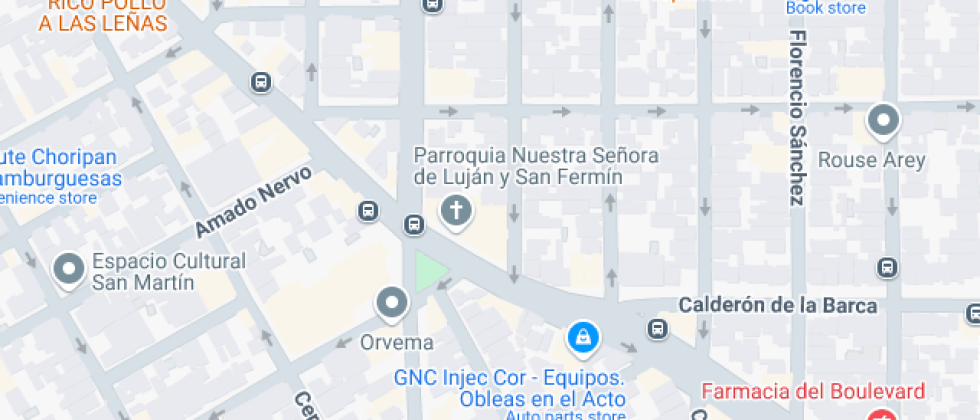View the Rouse Arey place pin
Viewport: 980px width, 420px height.
point(884,122)
